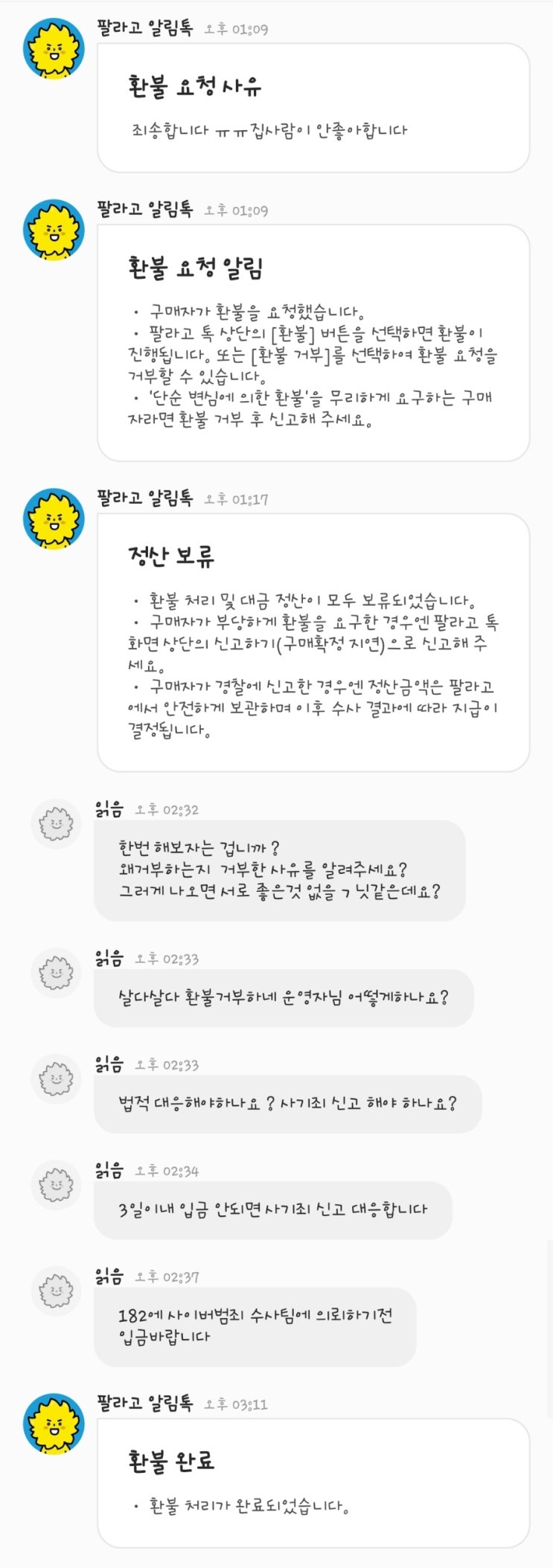
Task: Open sender's profile picture beside 오후 02:34 message
Action: tap(56, 1184)
